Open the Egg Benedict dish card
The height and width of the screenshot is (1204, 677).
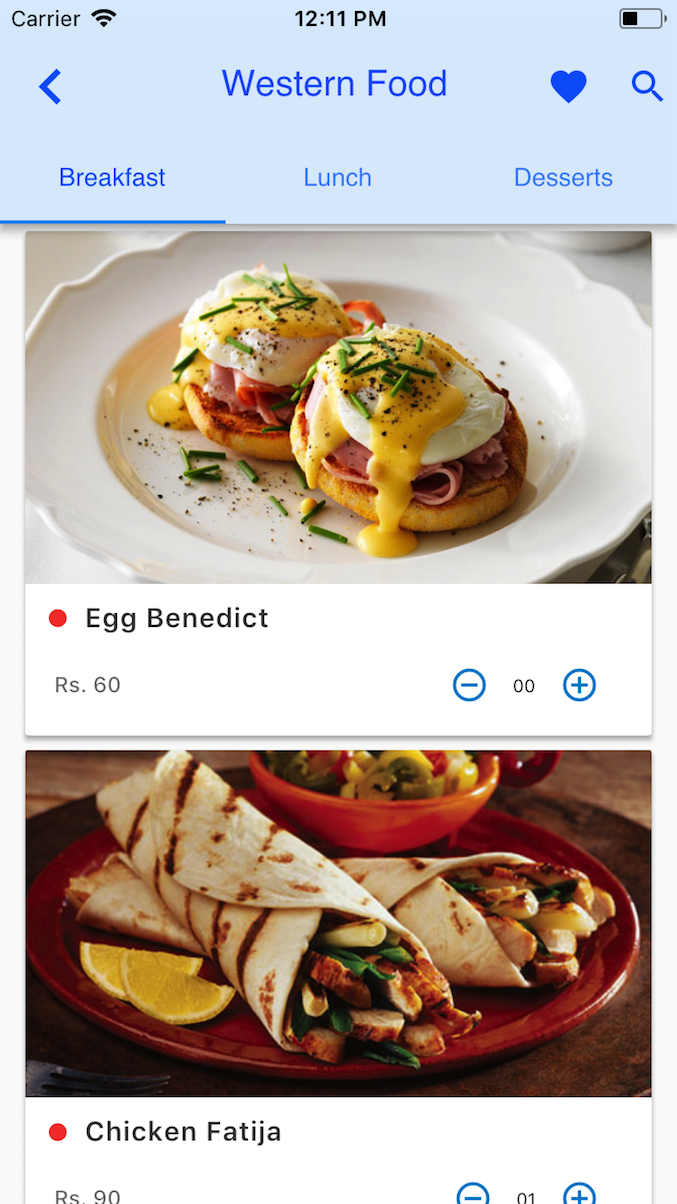[338, 408]
